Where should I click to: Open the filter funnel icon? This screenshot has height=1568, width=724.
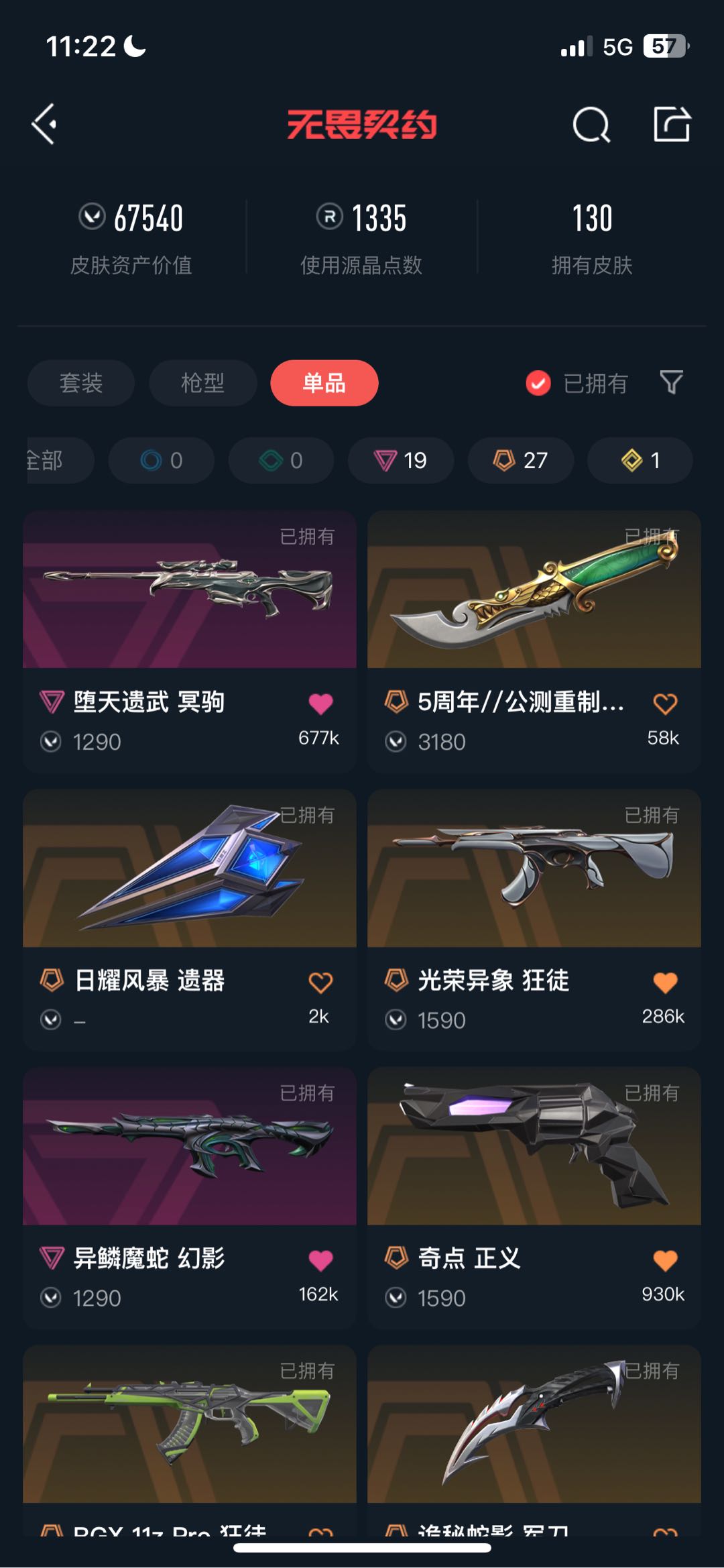pyautogui.click(x=671, y=382)
